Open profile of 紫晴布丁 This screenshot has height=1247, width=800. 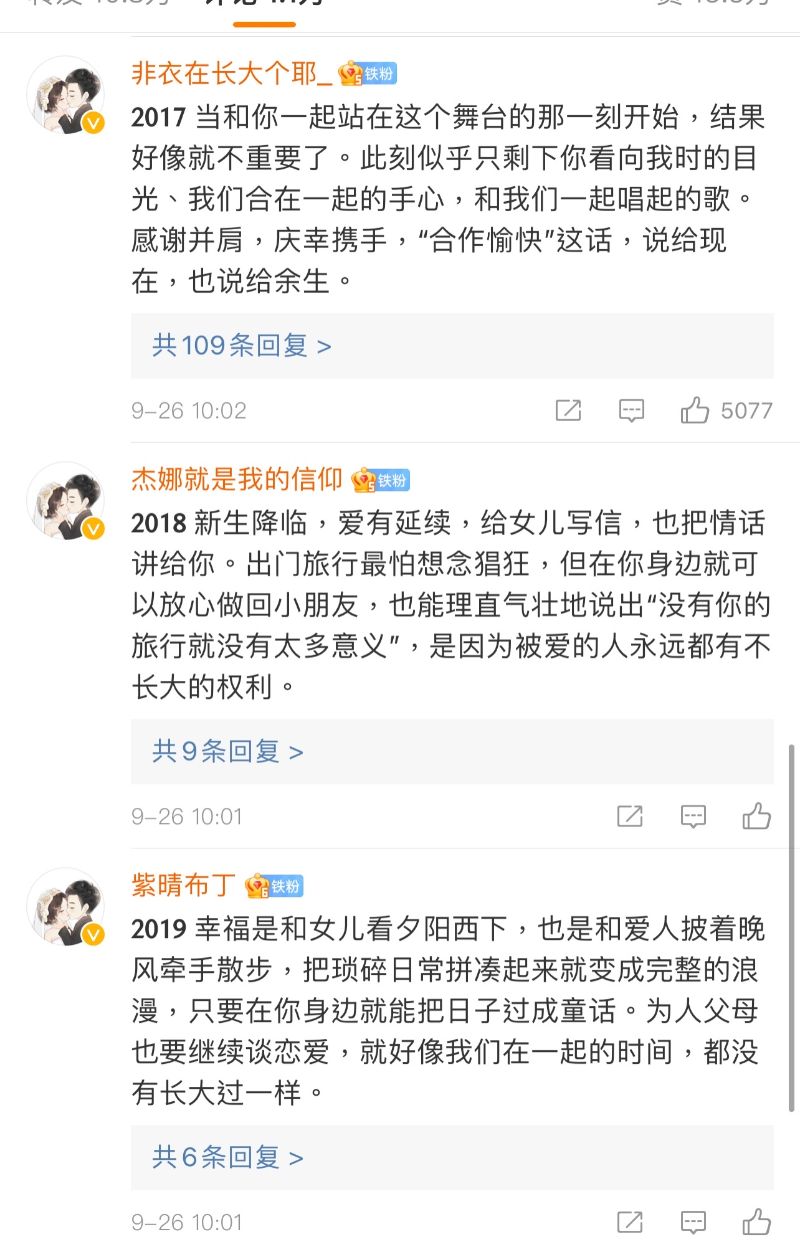click(184, 885)
